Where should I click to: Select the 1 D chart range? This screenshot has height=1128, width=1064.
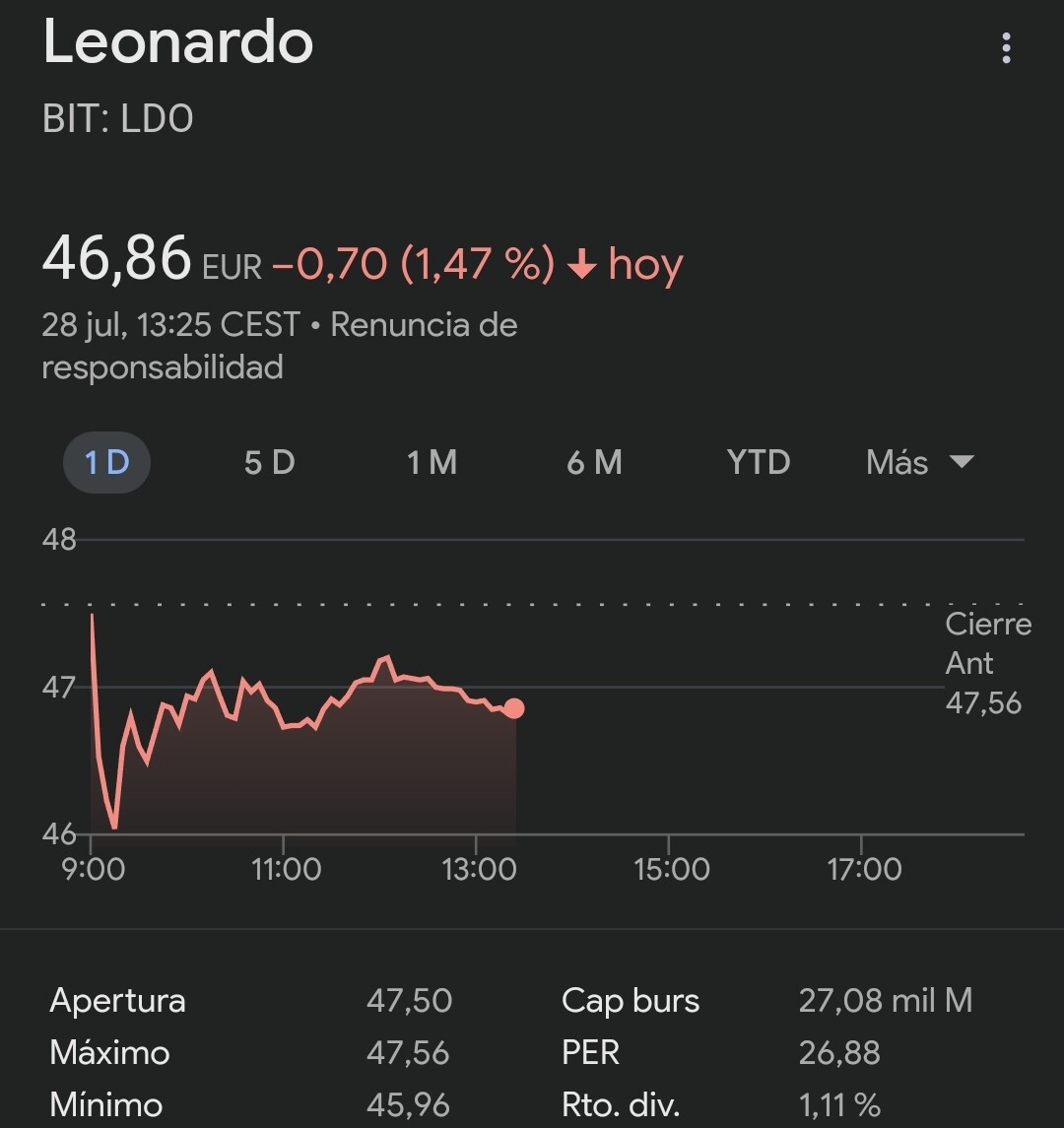click(x=106, y=462)
